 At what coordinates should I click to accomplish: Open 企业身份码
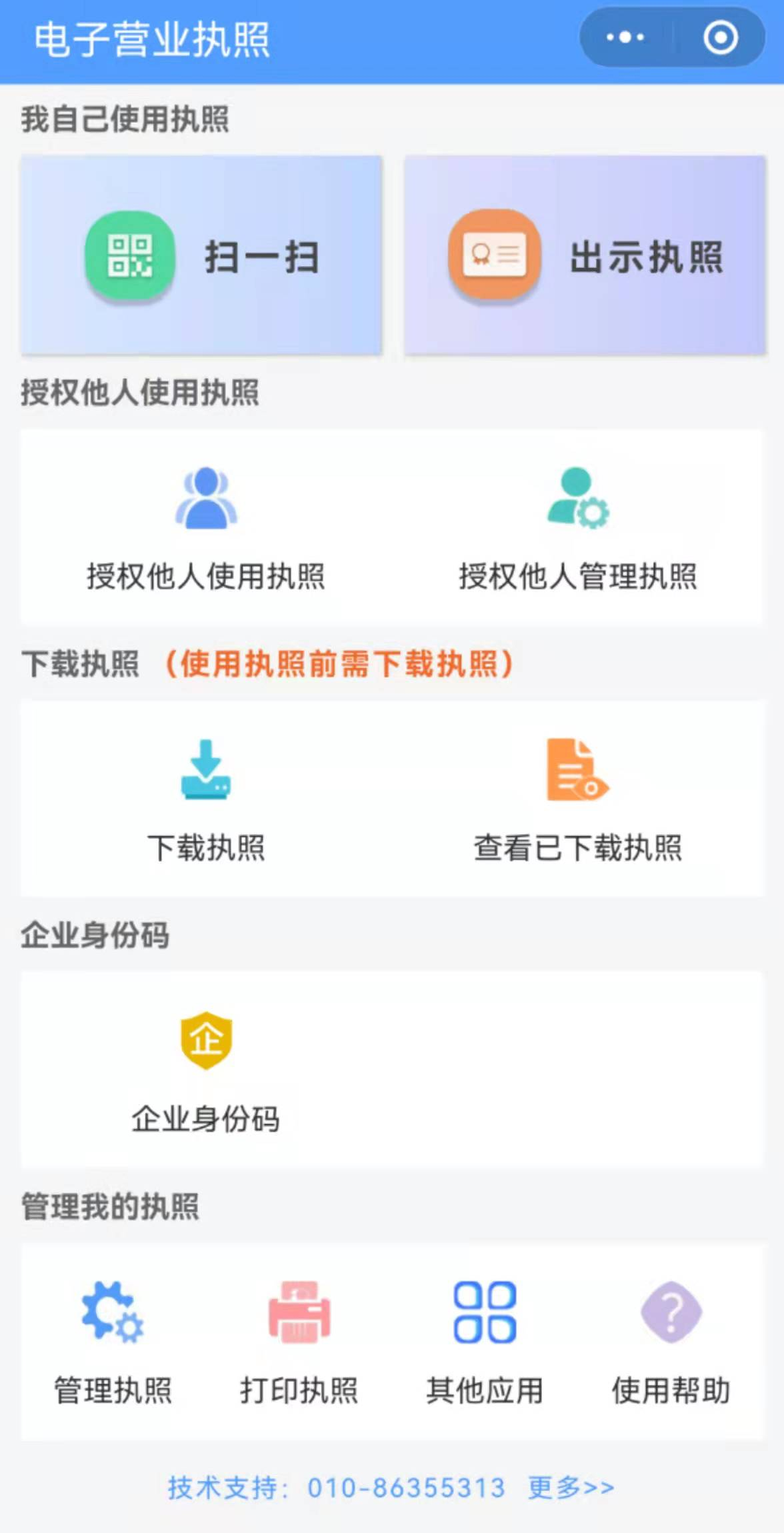[x=206, y=1072]
